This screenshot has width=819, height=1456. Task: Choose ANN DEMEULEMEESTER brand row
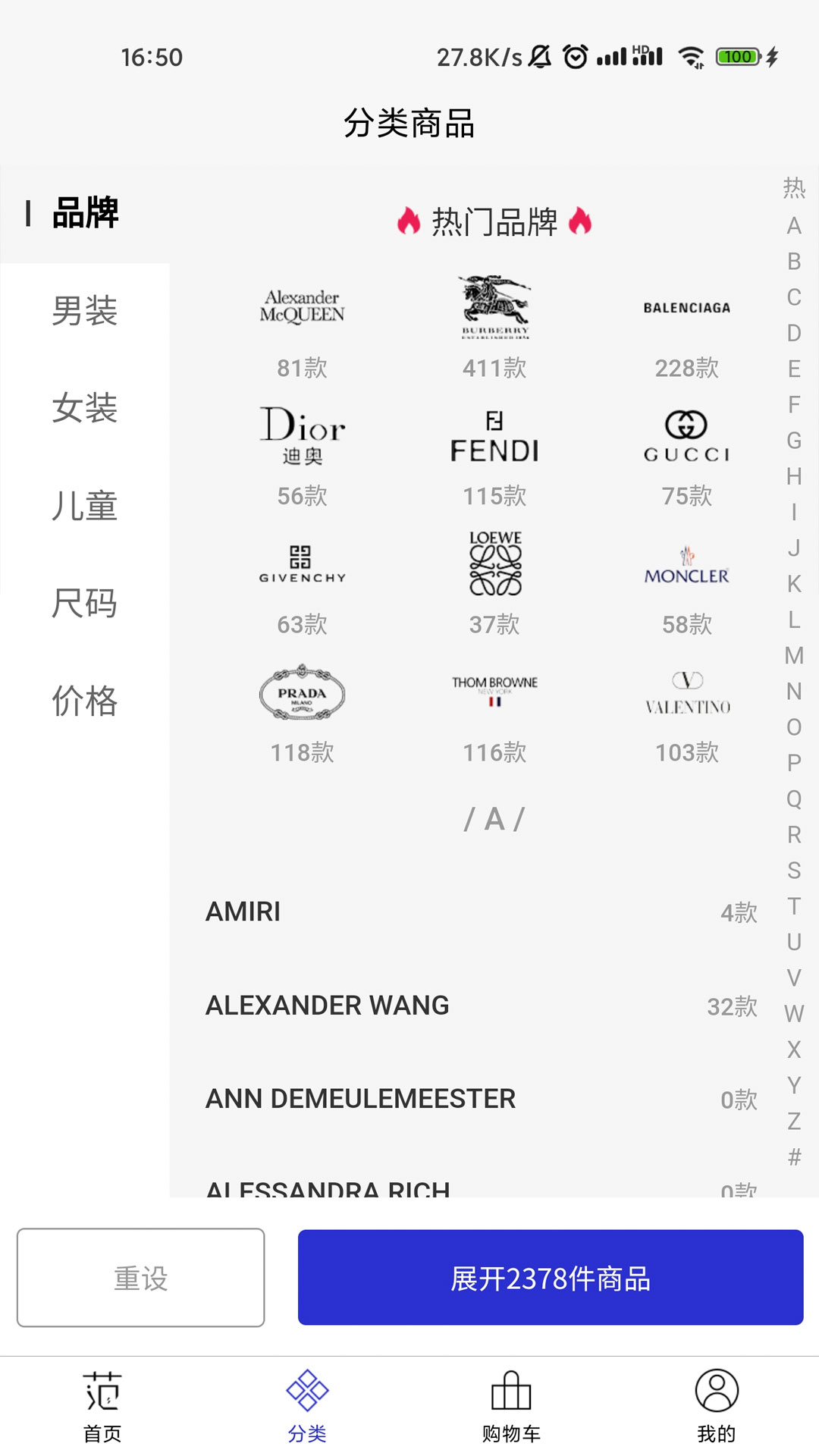[x=481, y=1099]
